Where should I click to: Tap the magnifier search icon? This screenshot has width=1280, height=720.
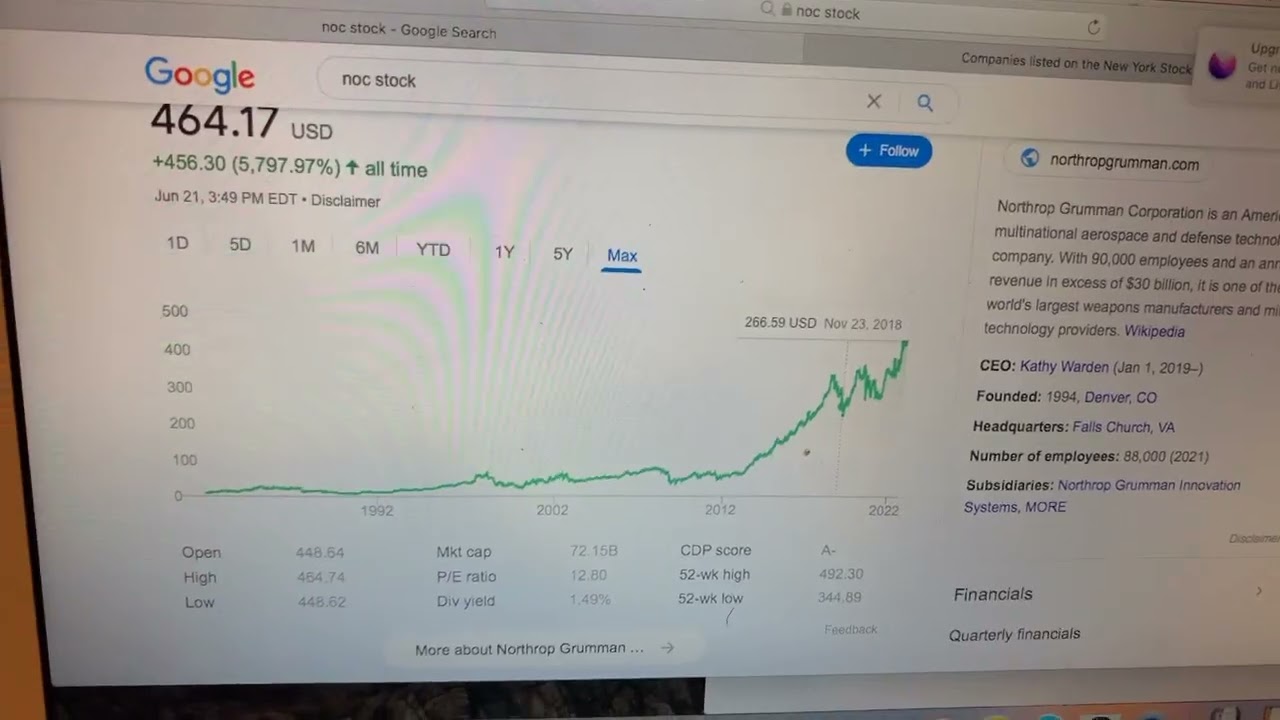(925, 103)
